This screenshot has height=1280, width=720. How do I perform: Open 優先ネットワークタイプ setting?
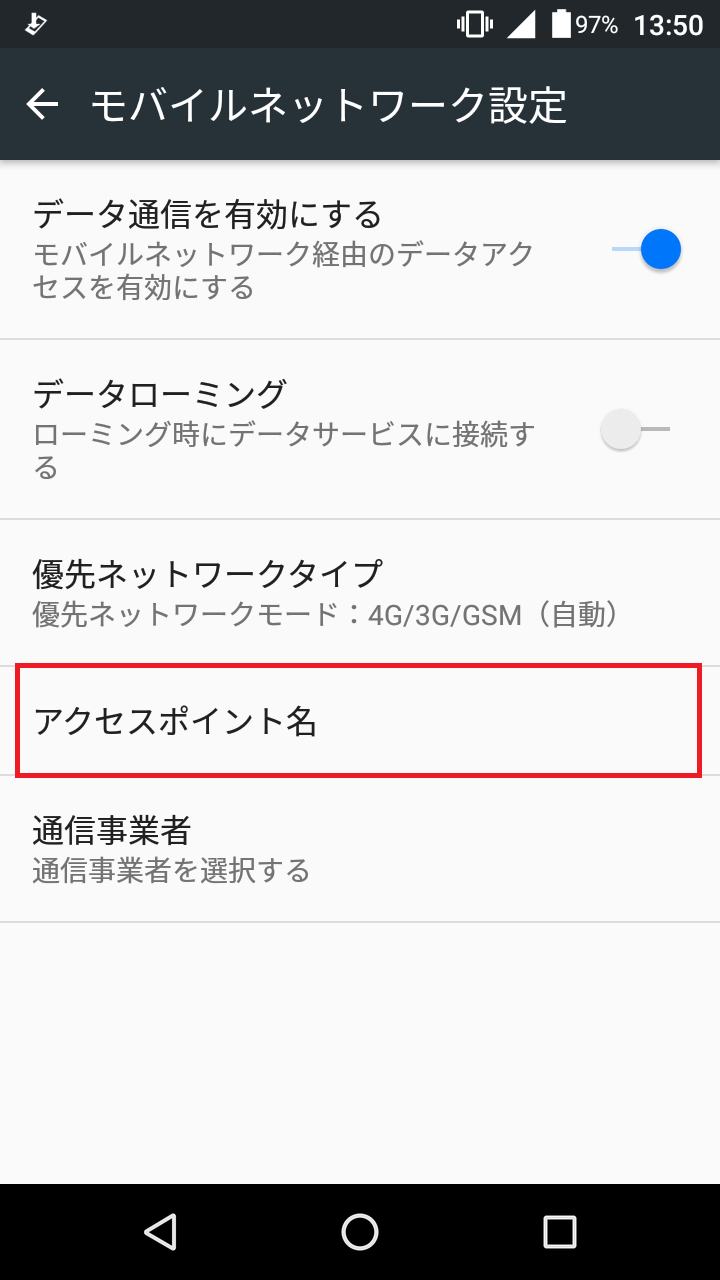[360, 593]
